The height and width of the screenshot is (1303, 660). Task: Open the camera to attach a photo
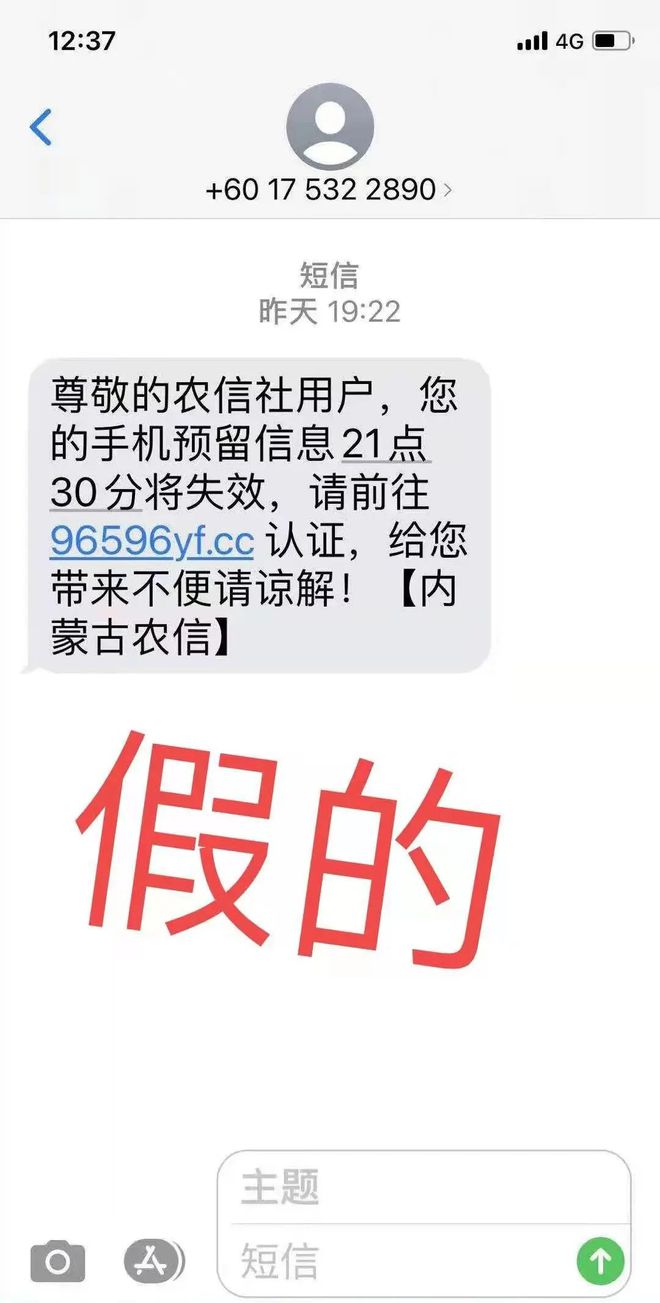point(58,1262)
